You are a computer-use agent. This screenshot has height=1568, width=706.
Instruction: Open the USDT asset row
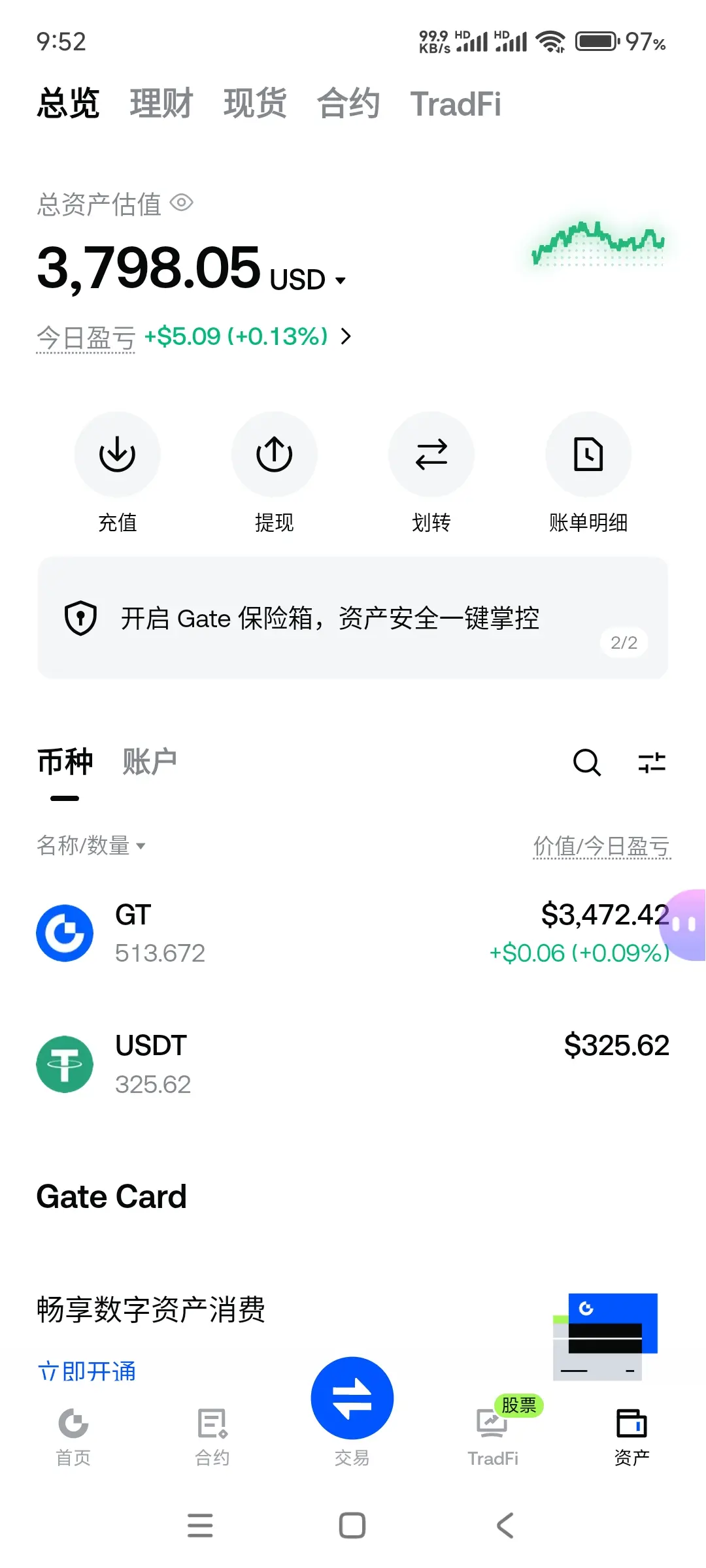point(353,1064)
